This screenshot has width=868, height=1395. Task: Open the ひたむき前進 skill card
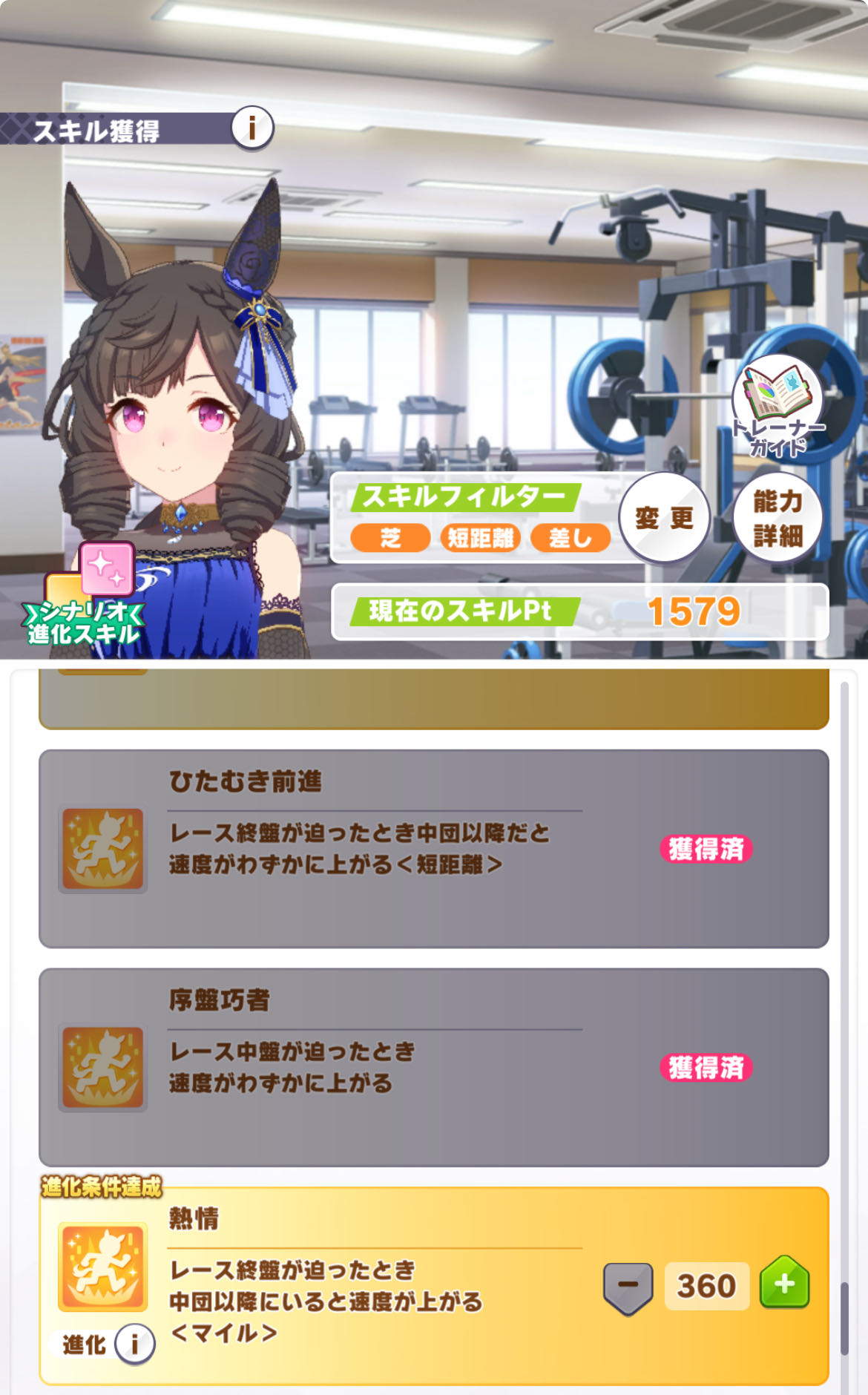(433, 848)
